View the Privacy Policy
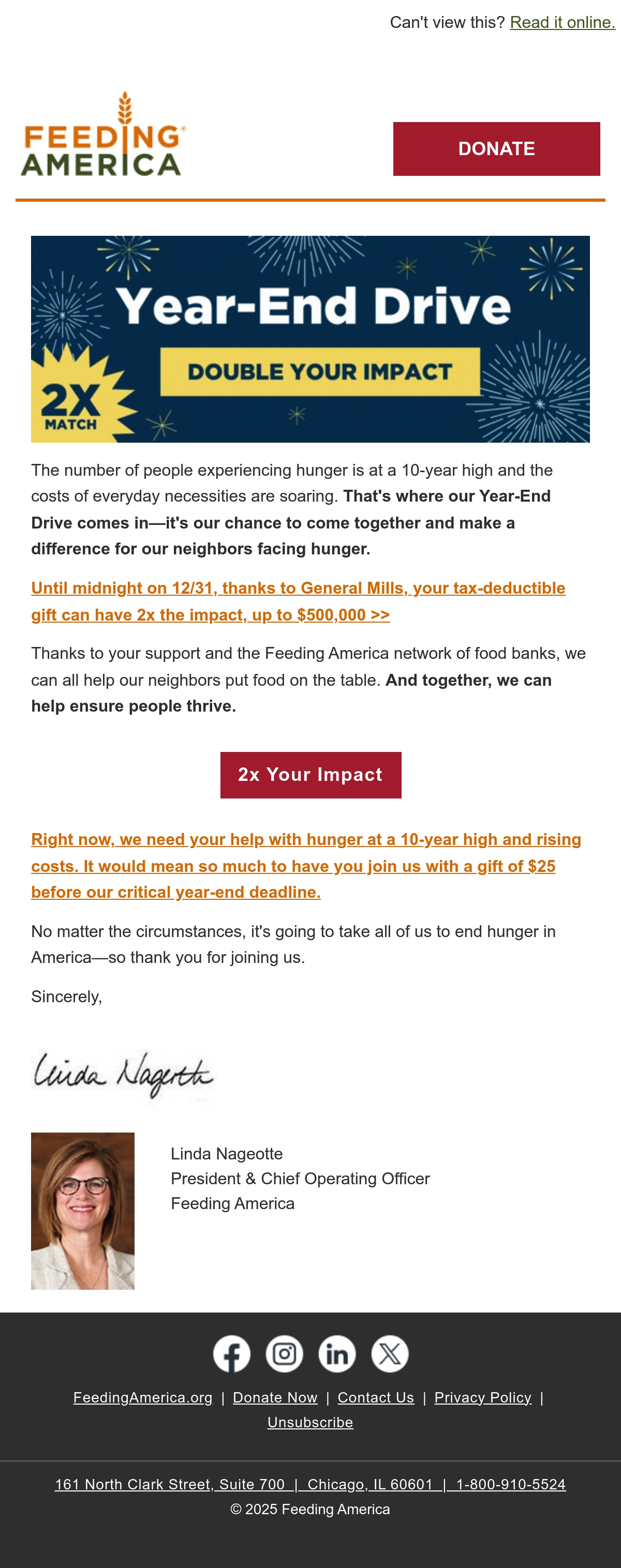 483,1397
